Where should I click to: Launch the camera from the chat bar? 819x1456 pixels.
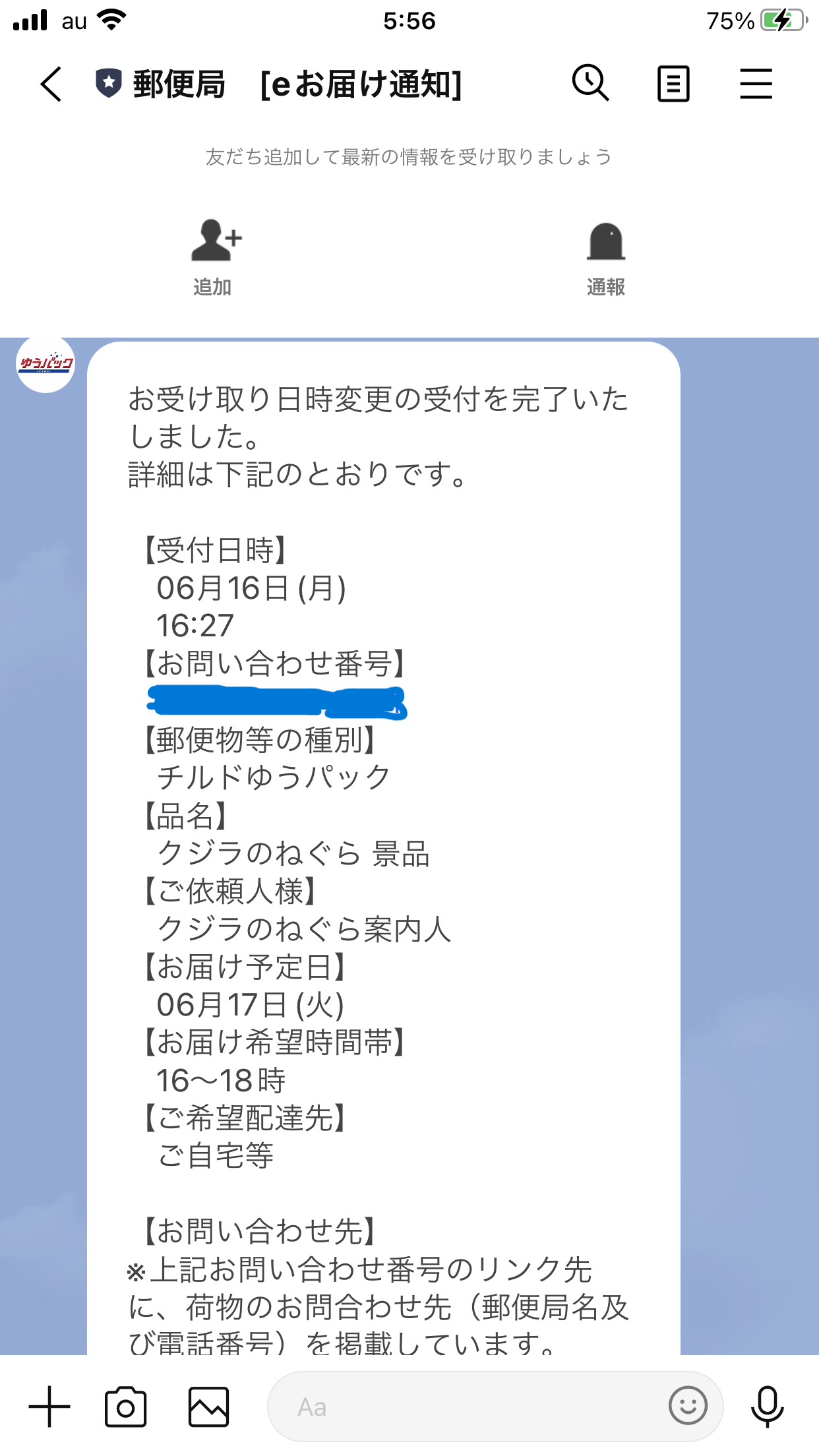click(125, 1407)
